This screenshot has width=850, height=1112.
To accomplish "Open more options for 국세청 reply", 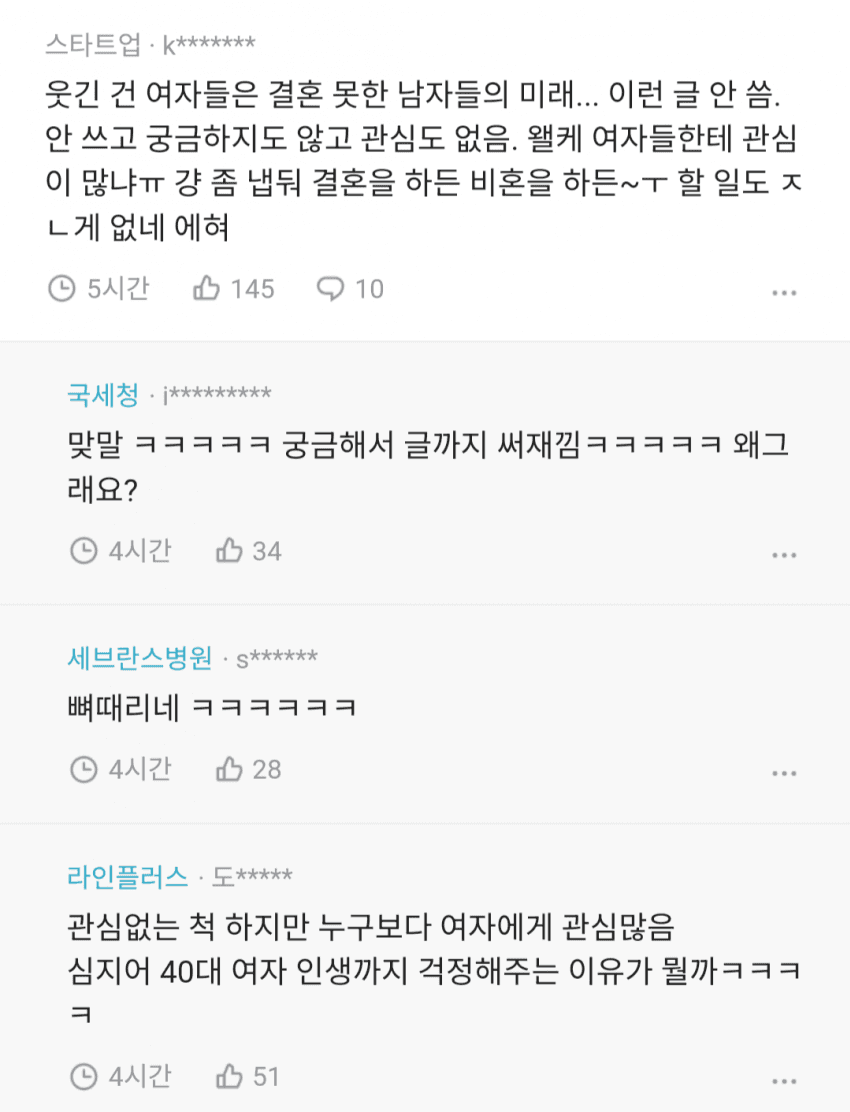I will pyautogui.click(x=784, y=555).
